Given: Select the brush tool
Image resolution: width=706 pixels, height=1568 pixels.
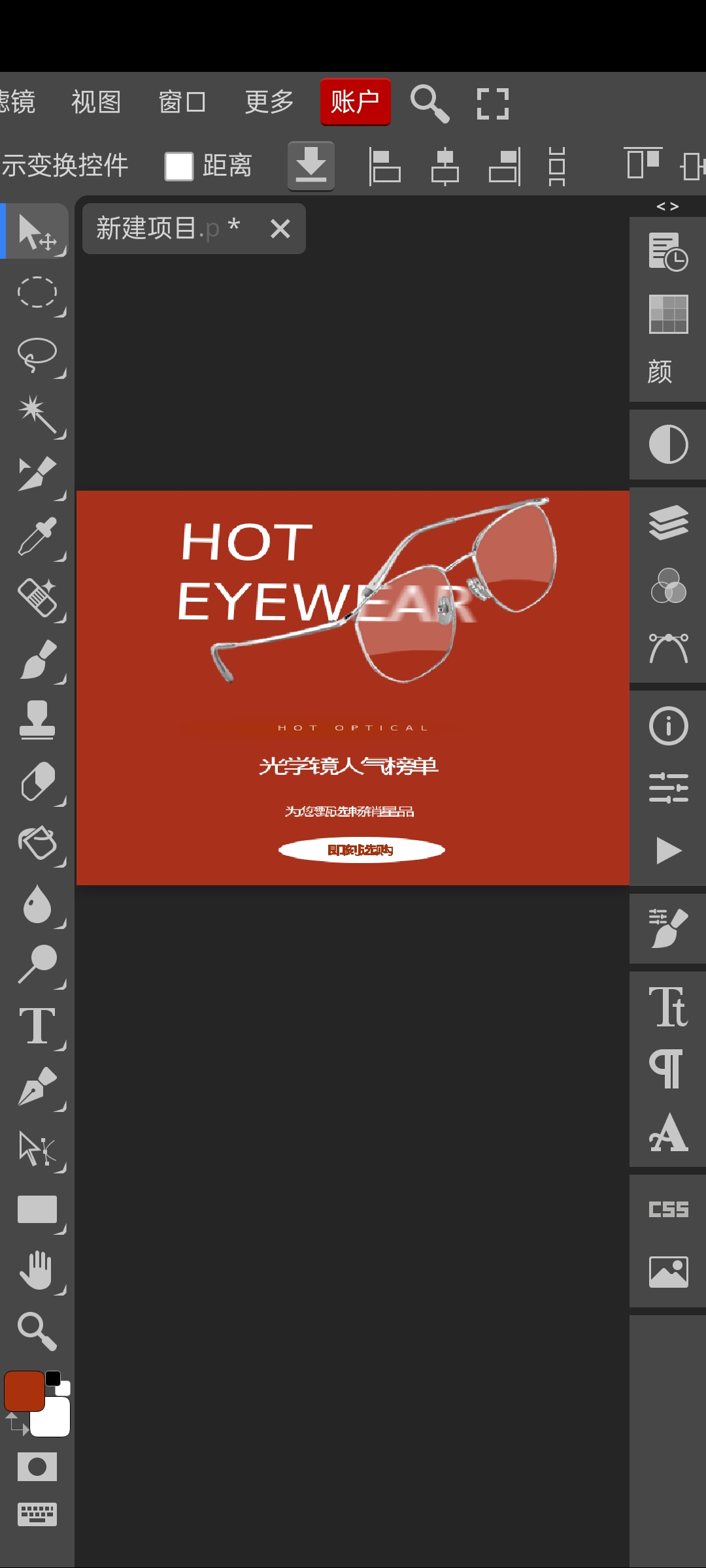Looking at the screenshot, I should (37, 659).
